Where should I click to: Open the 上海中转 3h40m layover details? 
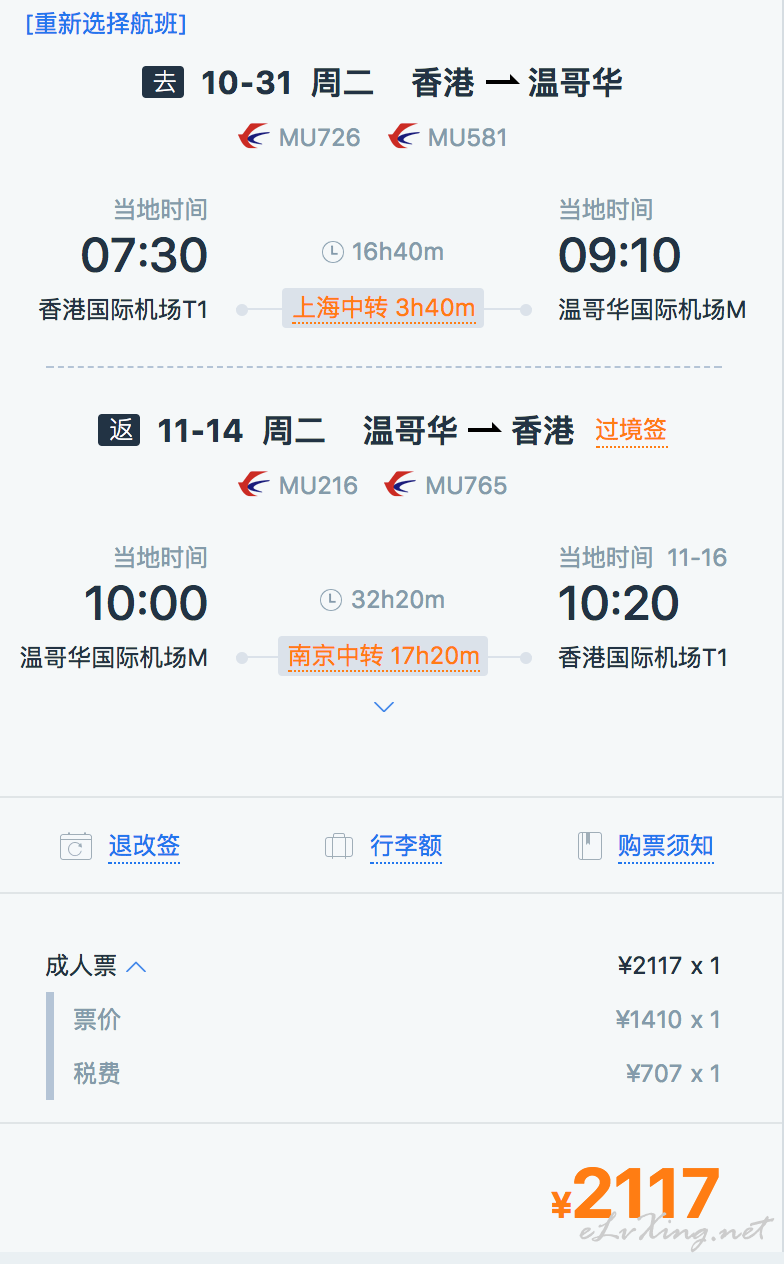pyautogui.click(x=383, y=308)
